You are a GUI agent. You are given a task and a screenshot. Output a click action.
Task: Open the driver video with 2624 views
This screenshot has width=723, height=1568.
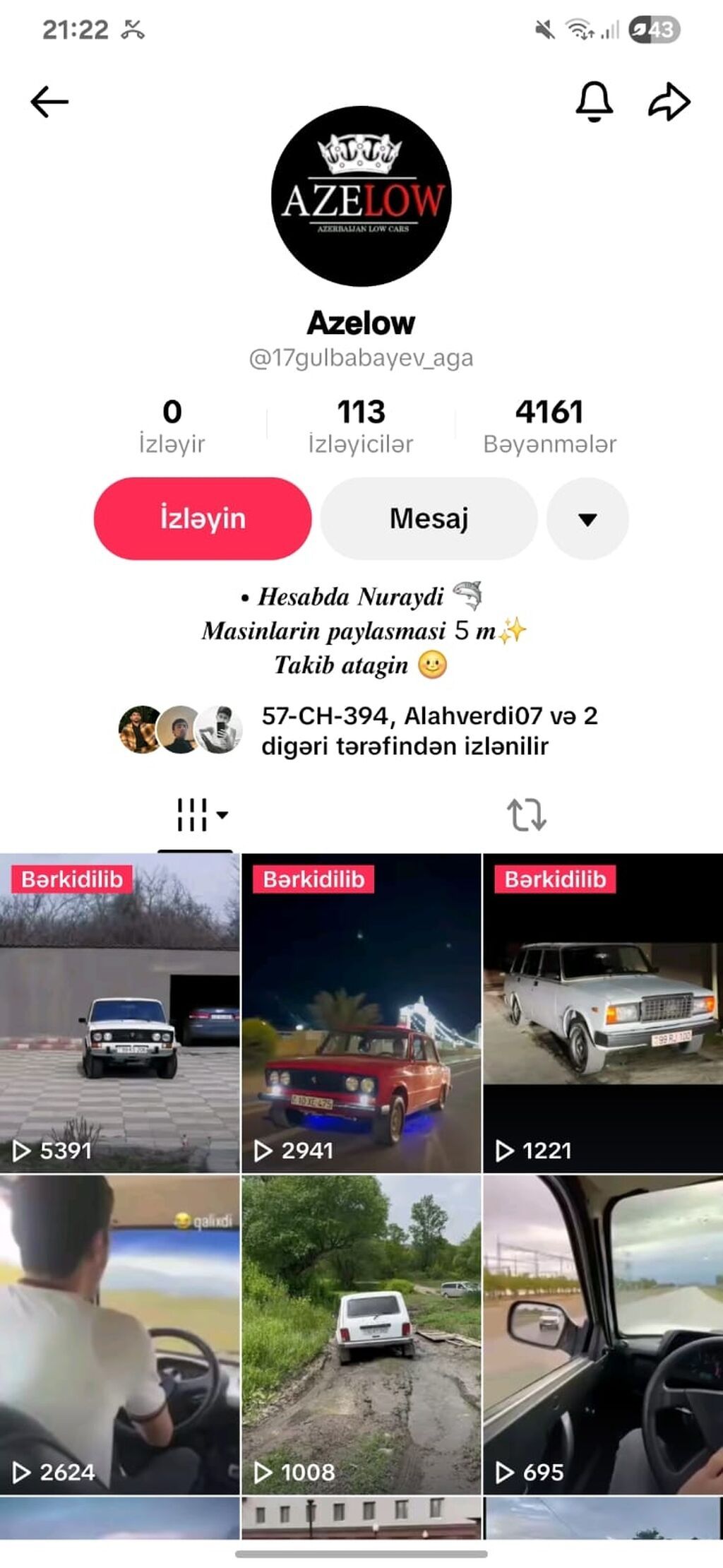[x=120, y=1335]
